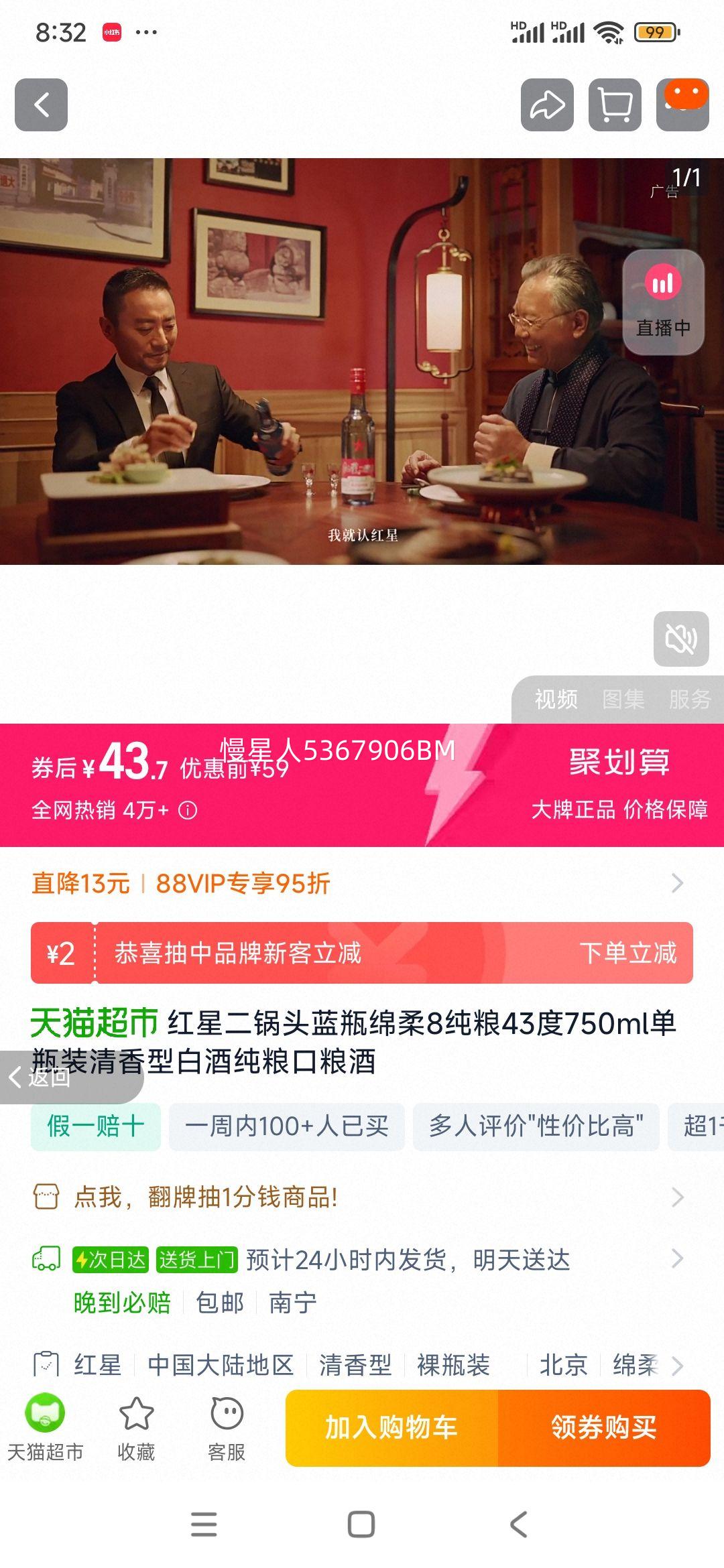Screen dimensions: 724x1568
Task: Claim the ¥2 下单立减 coupon
Action: point(627,953)
